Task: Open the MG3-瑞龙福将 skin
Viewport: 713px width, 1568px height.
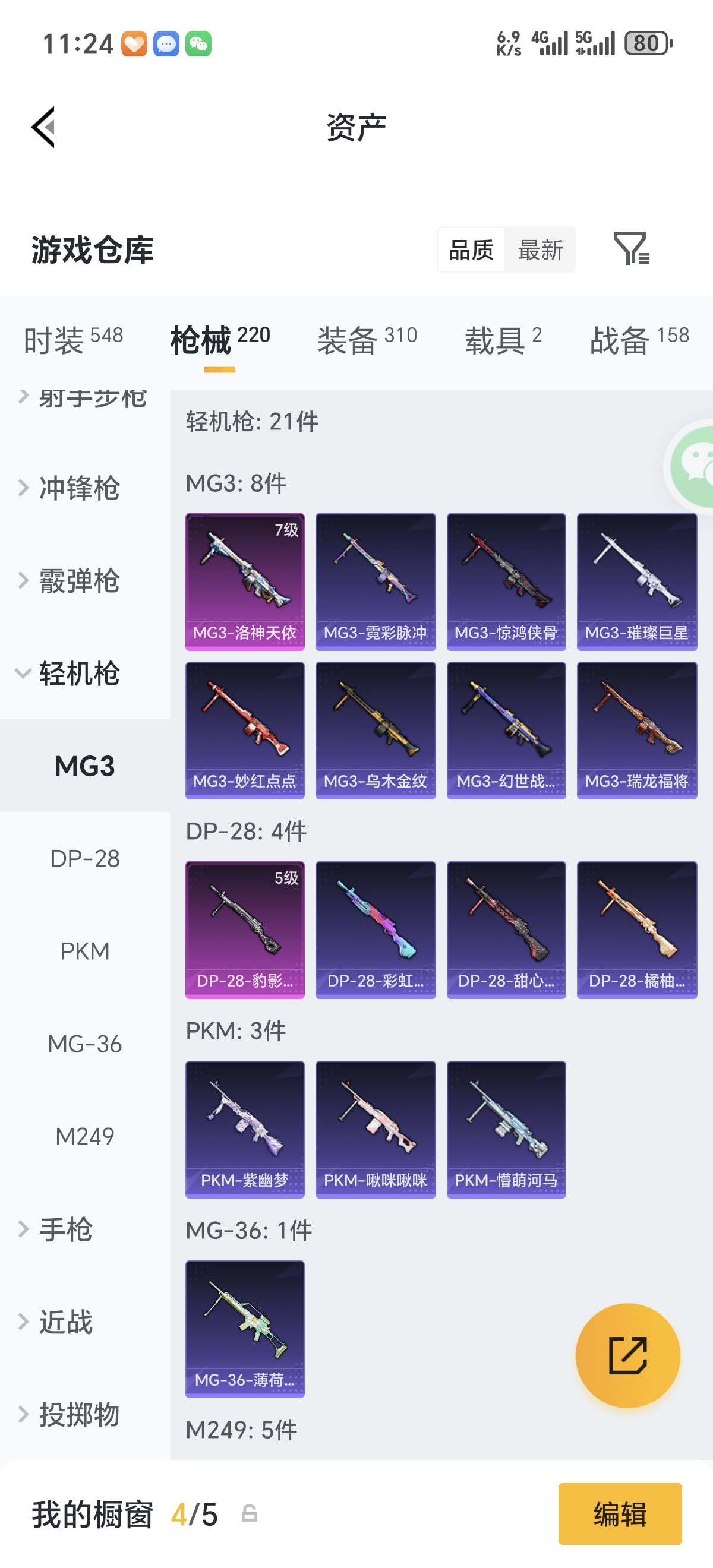Action: point(636,730)
